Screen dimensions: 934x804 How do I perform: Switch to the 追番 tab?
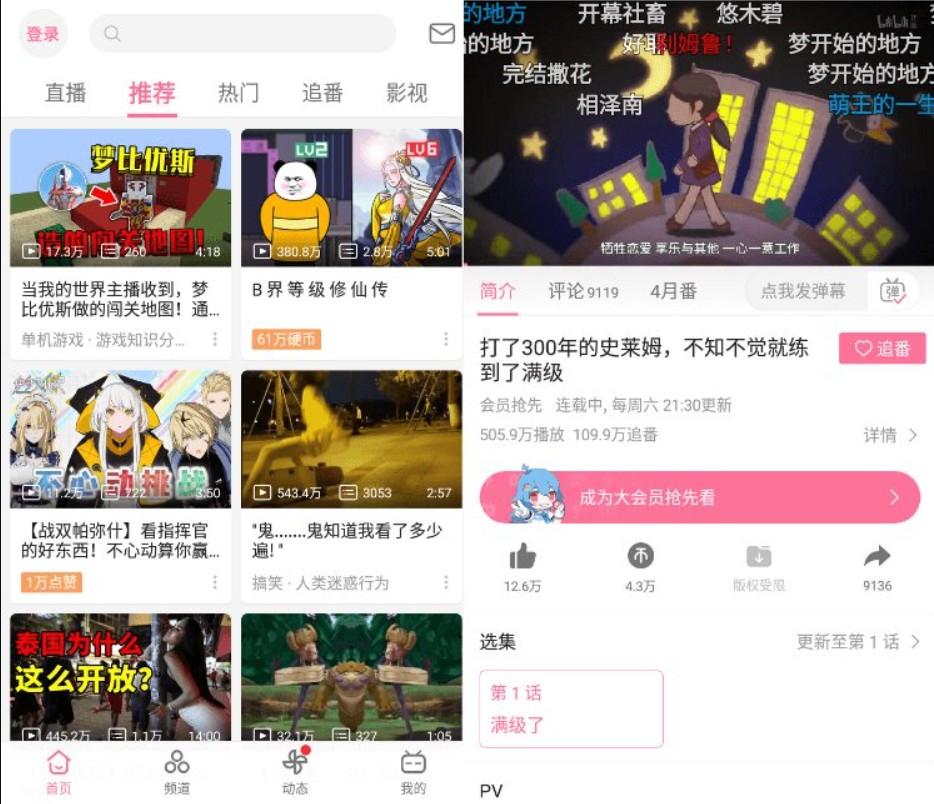coord(322,93)
